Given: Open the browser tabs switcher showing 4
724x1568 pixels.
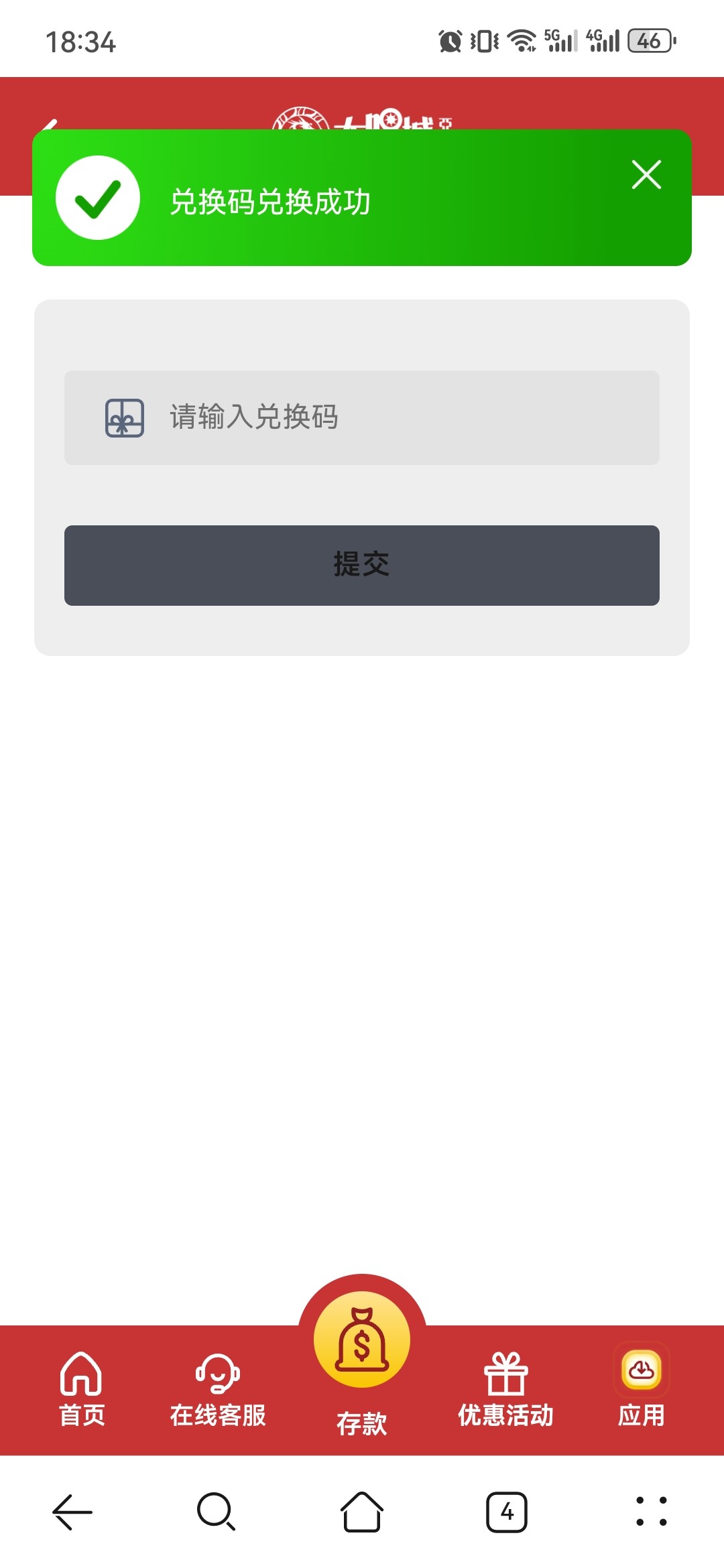Looking at the screenshot, I should point(506,1512).
